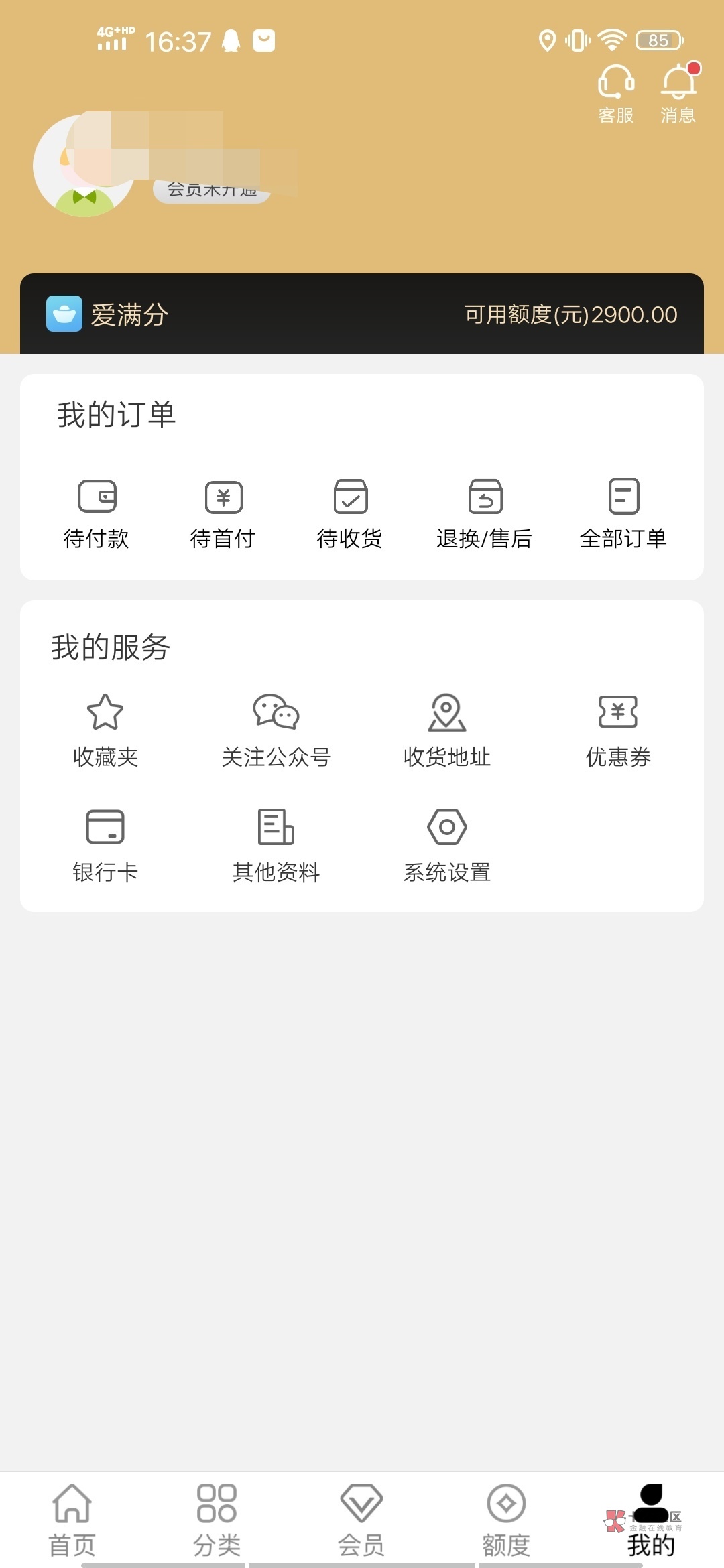
Task: Open 退换/售后 returns and after-sales
Action: pyautogui.click(x=485, y=513)
